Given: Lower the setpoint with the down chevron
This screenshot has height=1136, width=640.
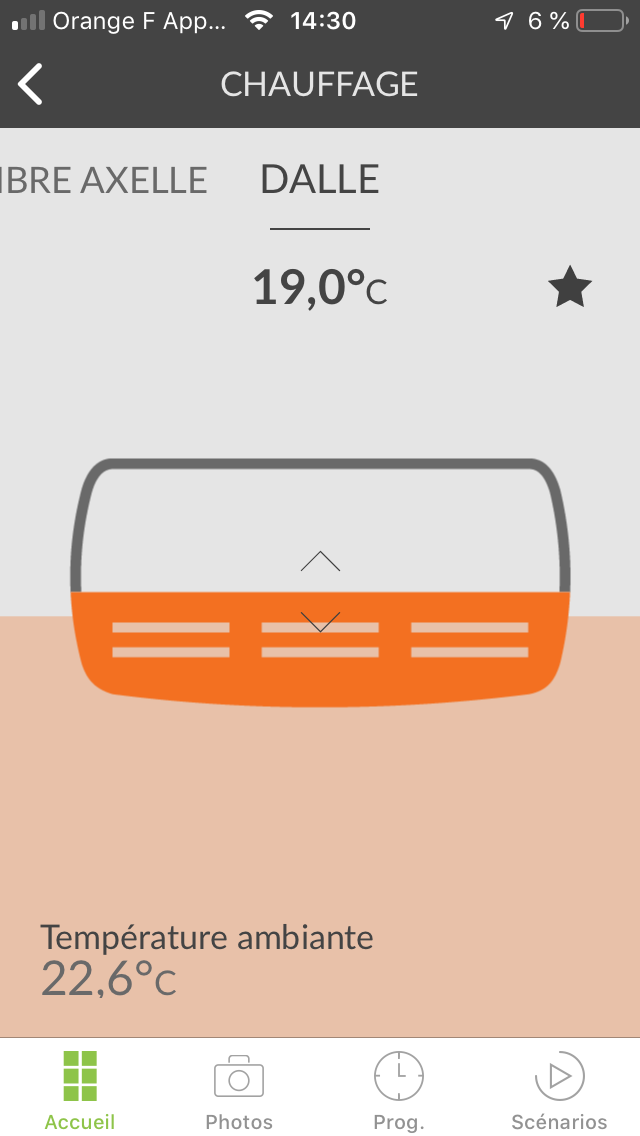Looking at the screenshot, I should coord(320,622).
